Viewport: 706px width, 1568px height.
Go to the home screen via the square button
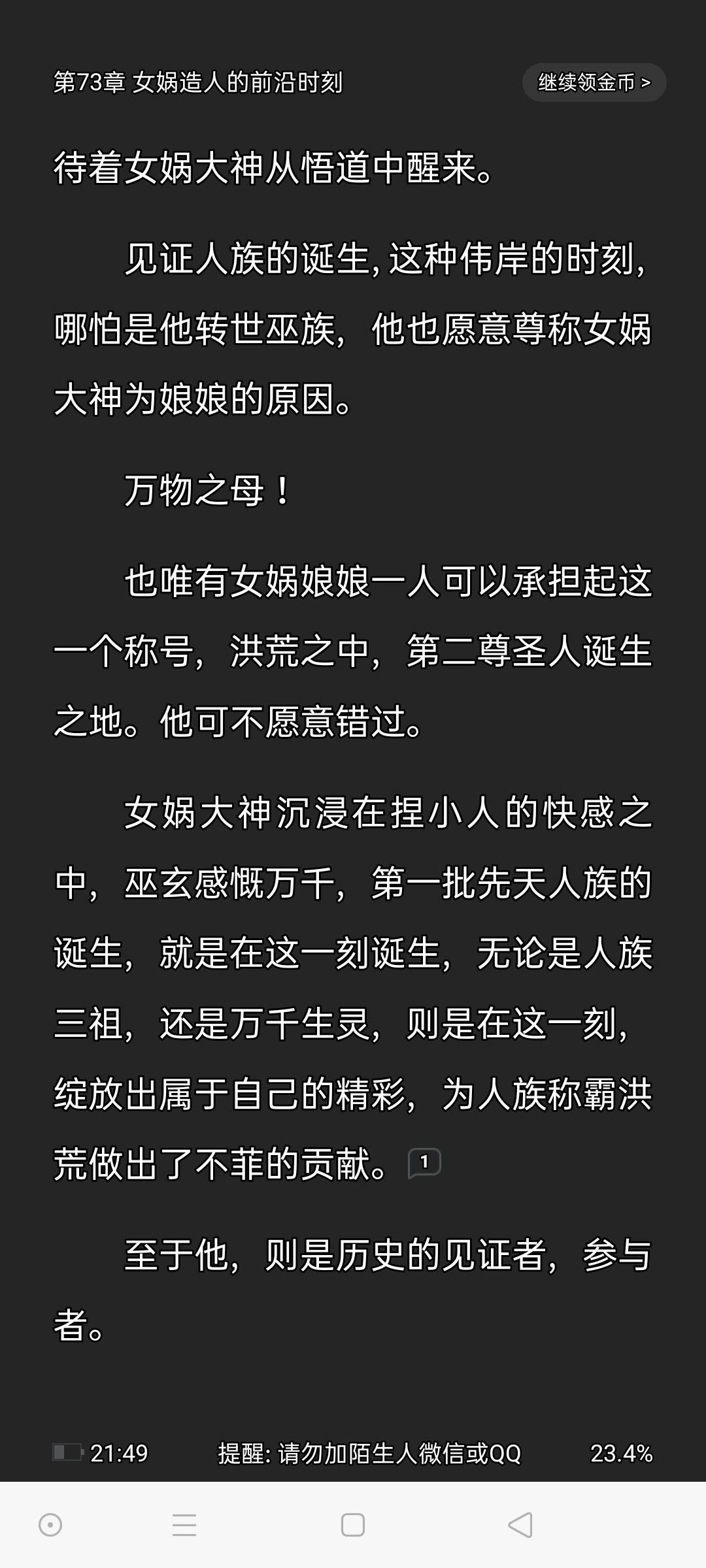353,1526
